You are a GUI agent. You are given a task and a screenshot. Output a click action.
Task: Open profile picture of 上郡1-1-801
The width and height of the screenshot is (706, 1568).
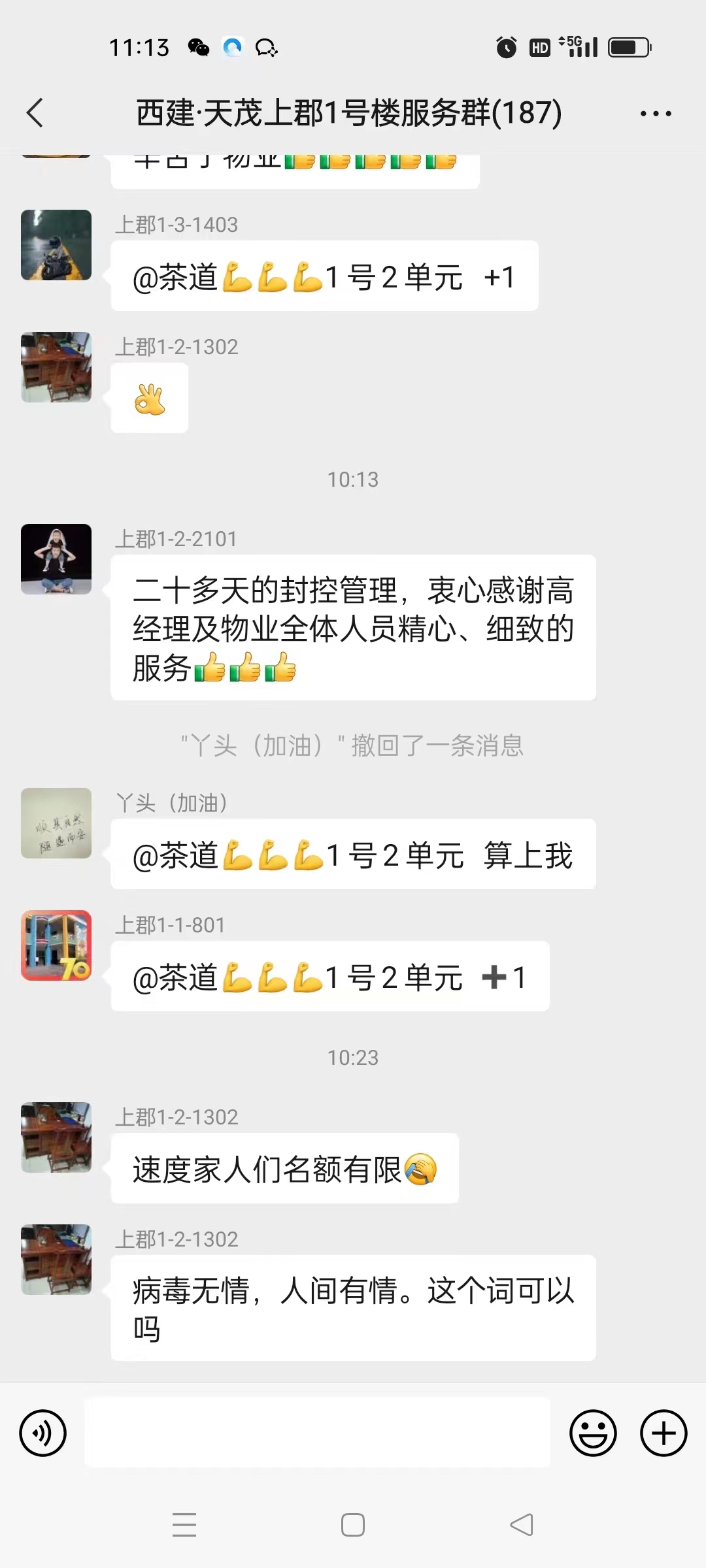point(56,945)
